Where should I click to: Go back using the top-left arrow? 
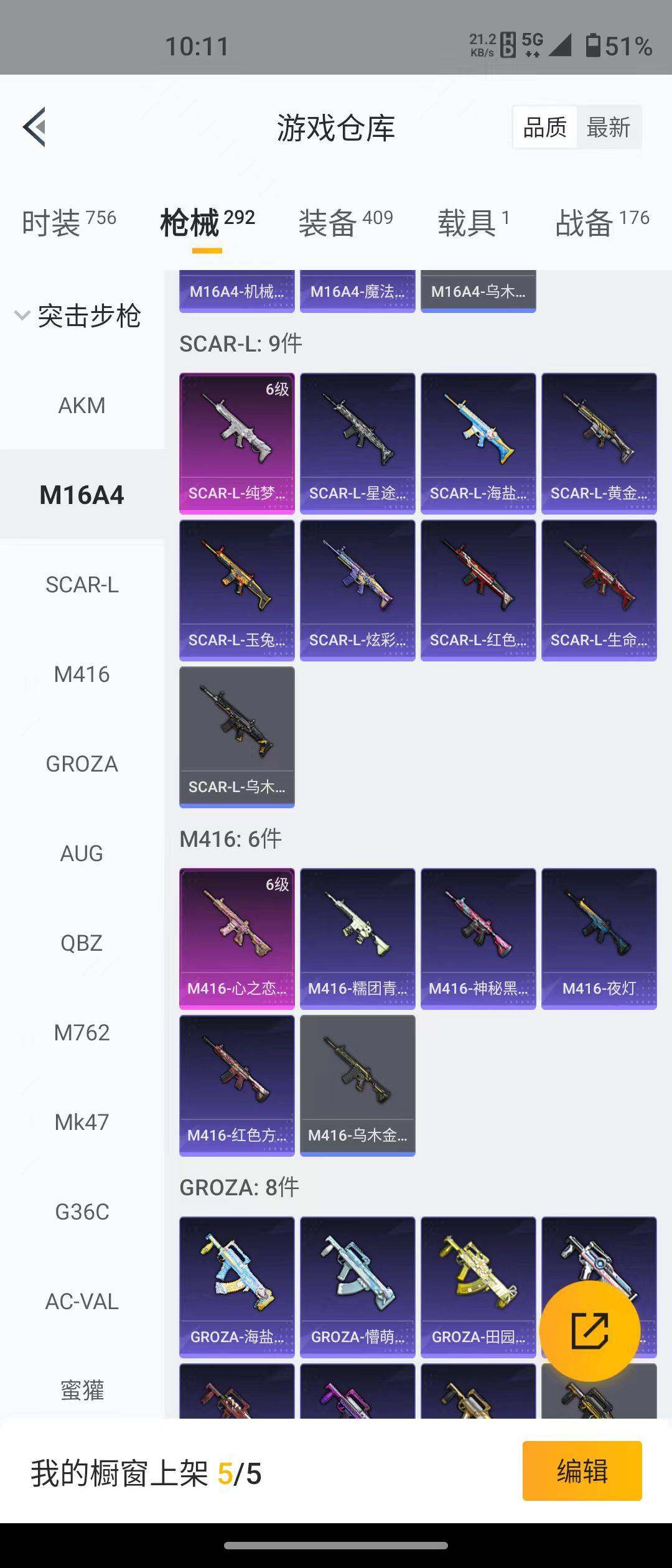coord(35,127)
